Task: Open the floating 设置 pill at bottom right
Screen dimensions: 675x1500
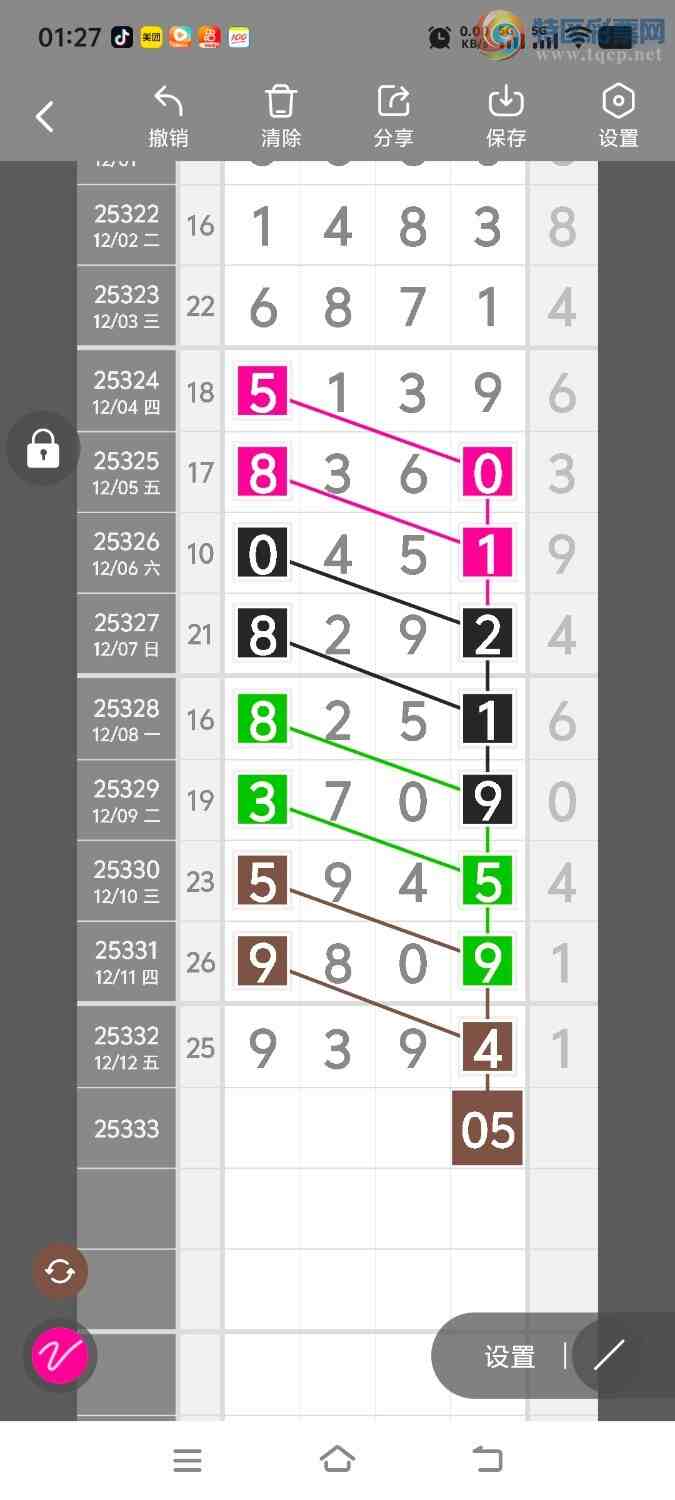Action: tap(510, 1356)
